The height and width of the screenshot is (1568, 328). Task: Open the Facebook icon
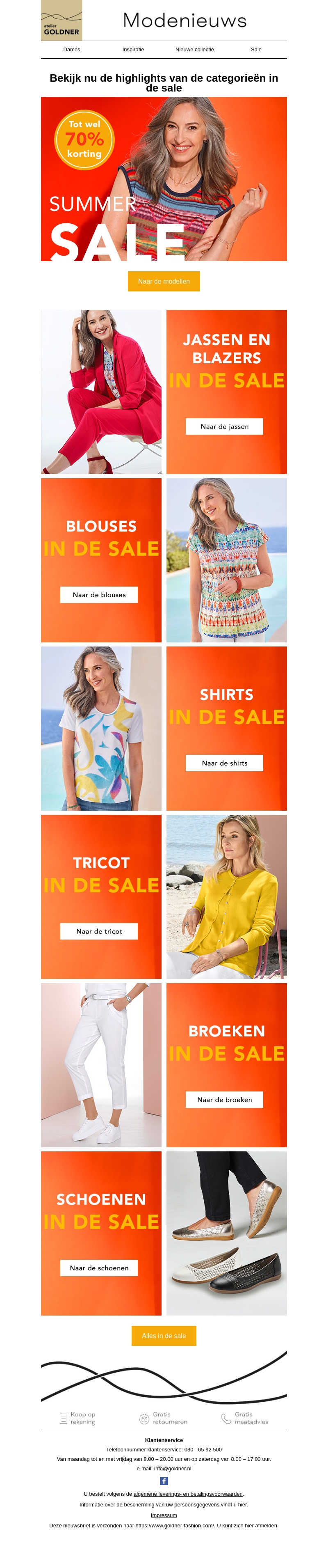coord(164,1481)
